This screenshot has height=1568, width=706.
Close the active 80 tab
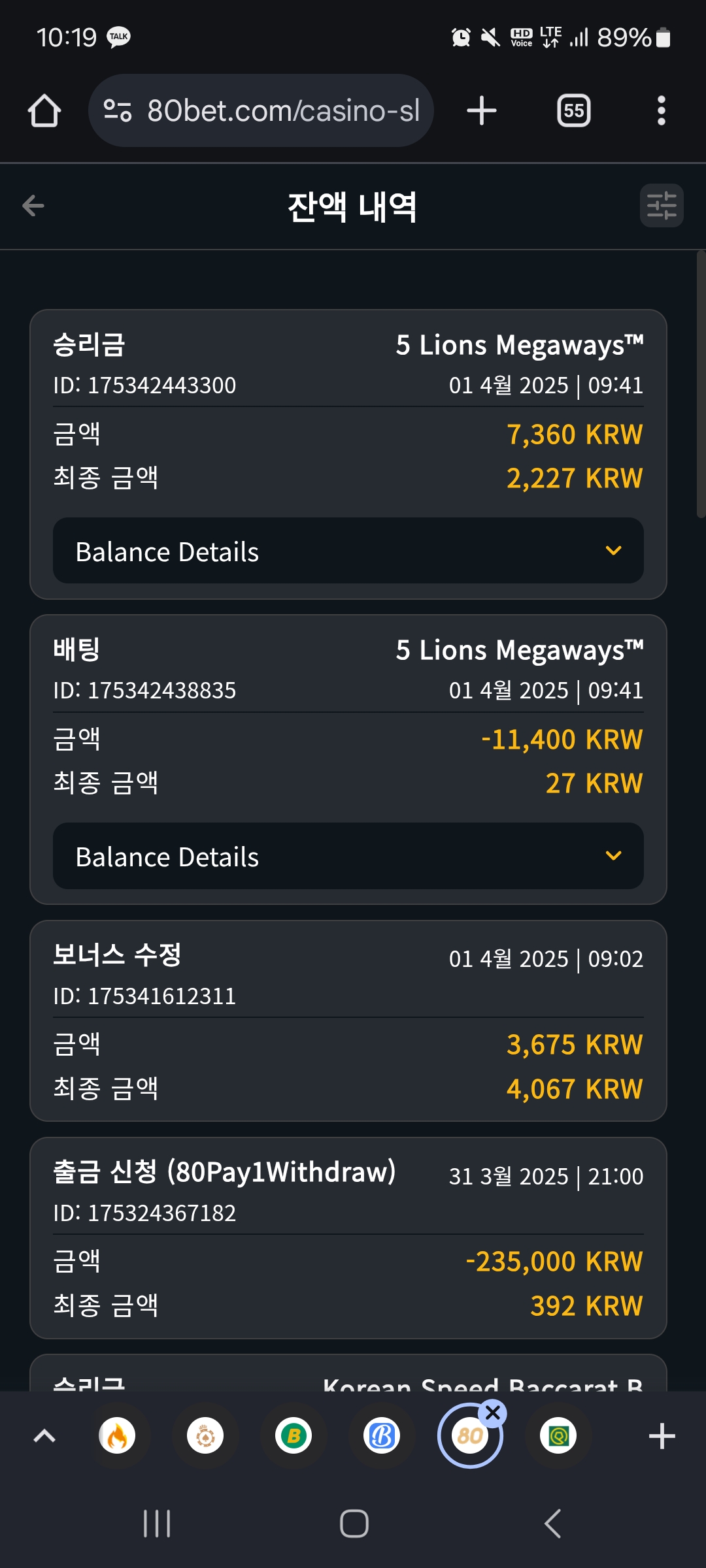click(x=493, y=1413)
